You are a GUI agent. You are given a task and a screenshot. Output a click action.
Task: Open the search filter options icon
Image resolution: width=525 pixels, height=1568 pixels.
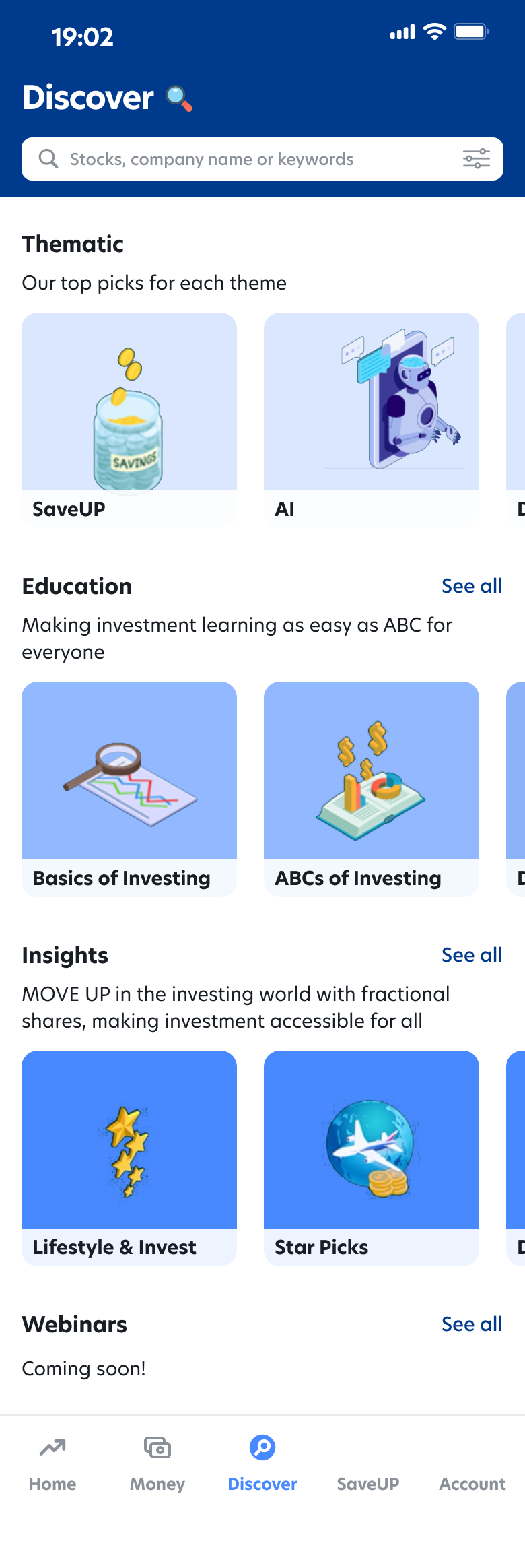coord(476,159)
